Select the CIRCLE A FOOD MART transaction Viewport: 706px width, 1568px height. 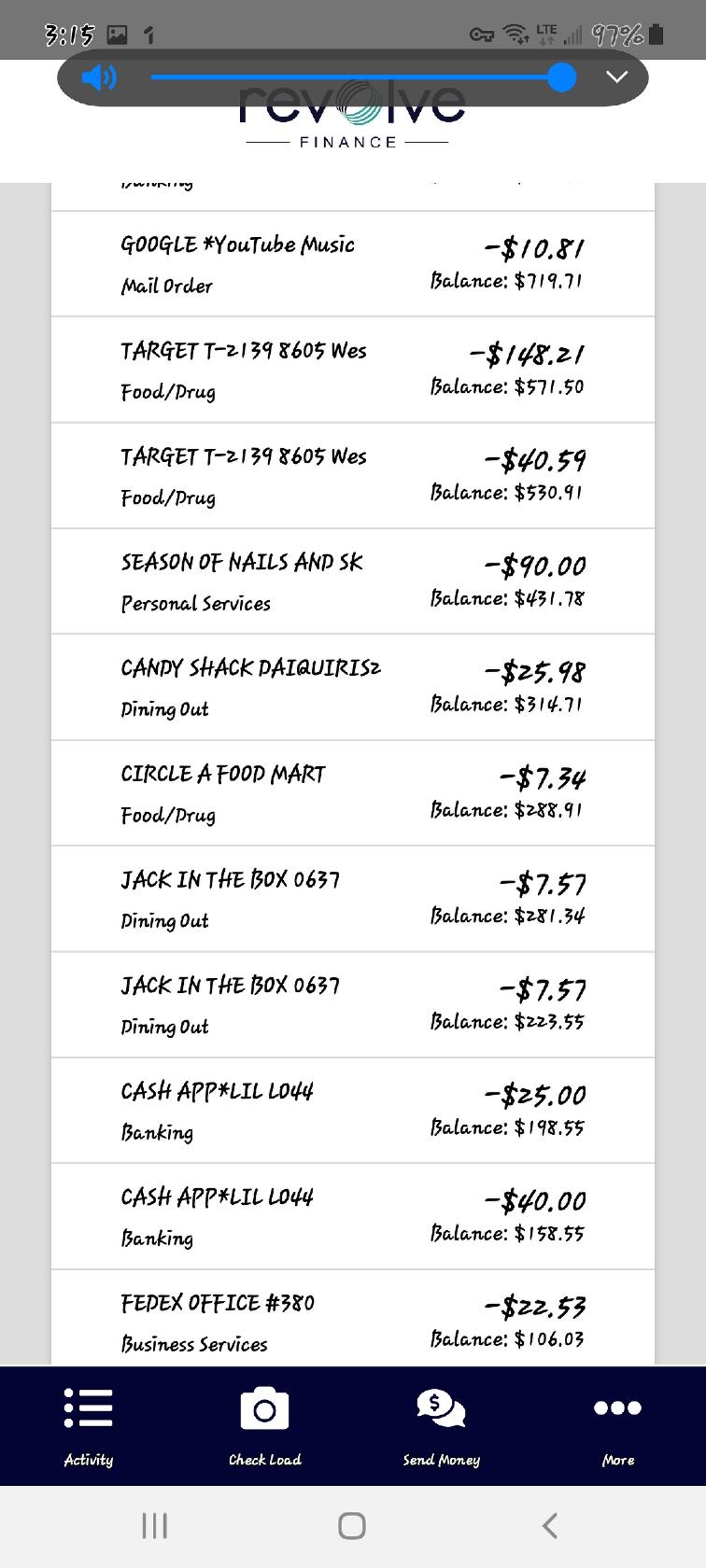pyautogui.click(x=353, y=793)
